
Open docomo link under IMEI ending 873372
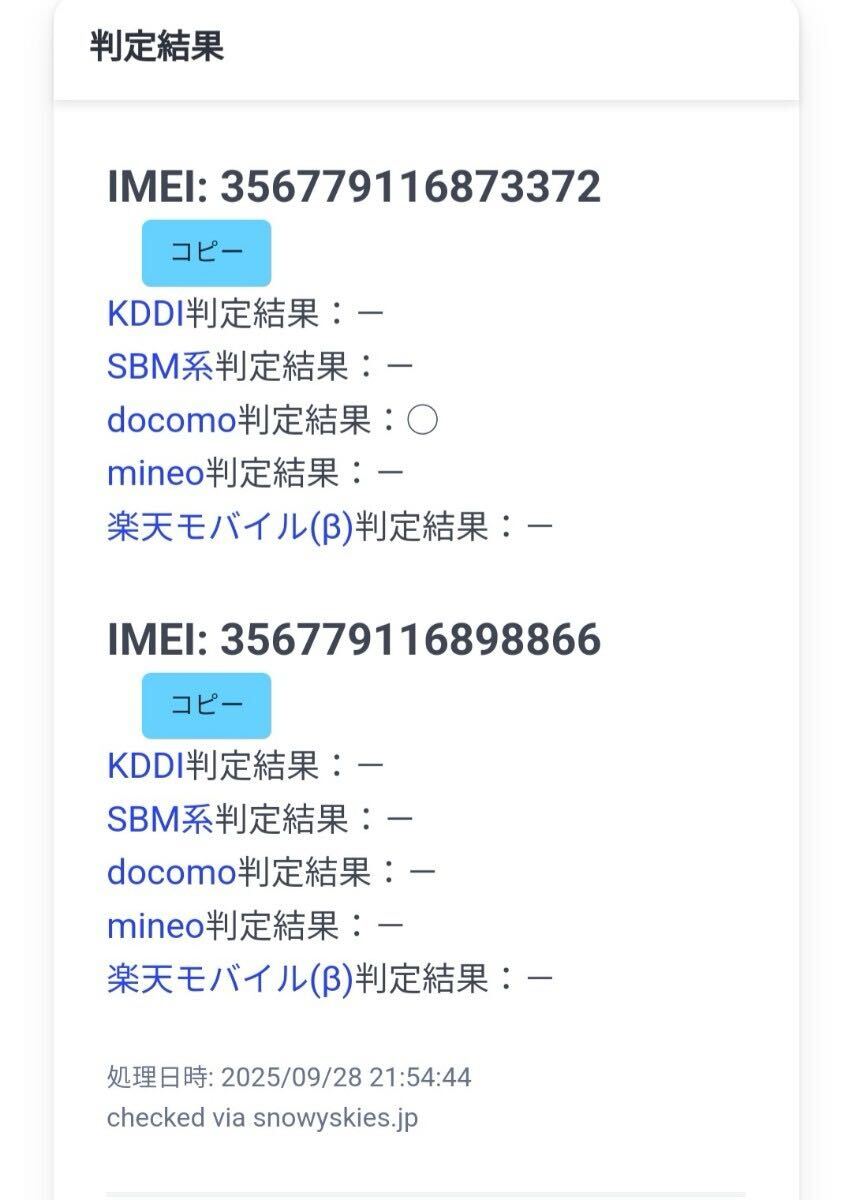point(170,420)
